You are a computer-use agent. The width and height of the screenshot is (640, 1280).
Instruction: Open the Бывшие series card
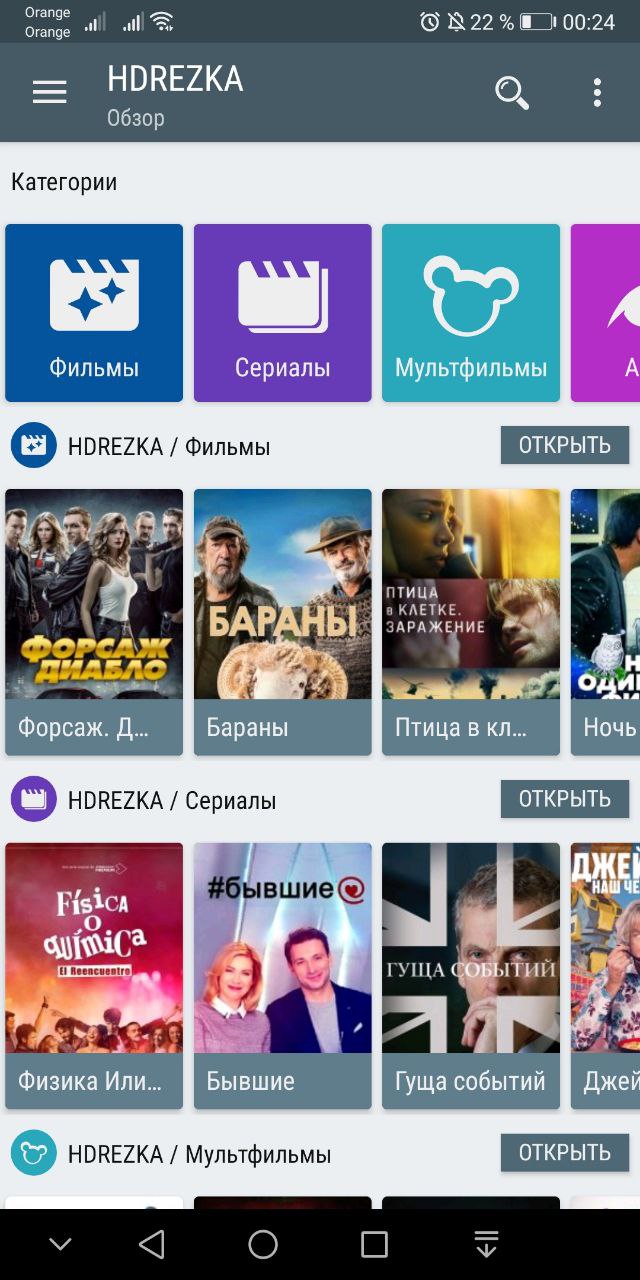(282, 975)
